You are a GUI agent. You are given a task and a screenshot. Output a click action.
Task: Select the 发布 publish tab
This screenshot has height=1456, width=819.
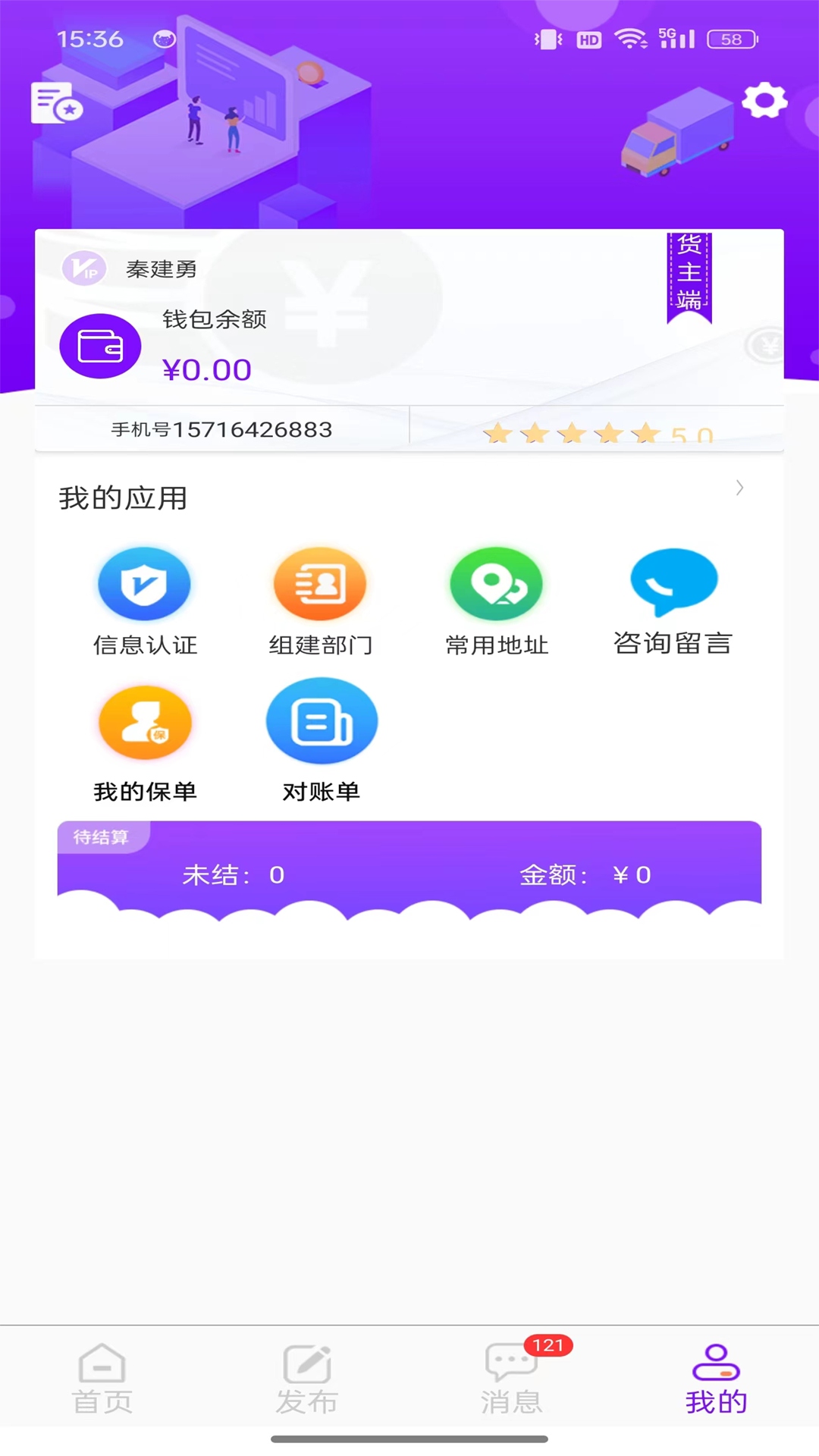click(x=306, y=1380)
